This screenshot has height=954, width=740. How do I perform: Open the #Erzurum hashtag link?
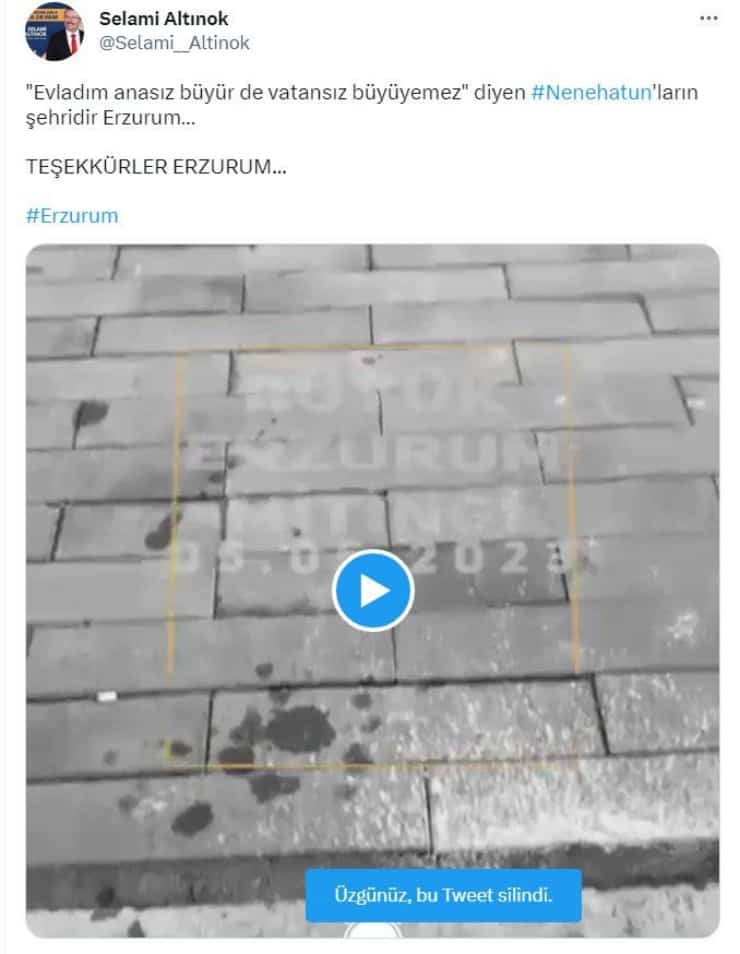coord(72,215)
